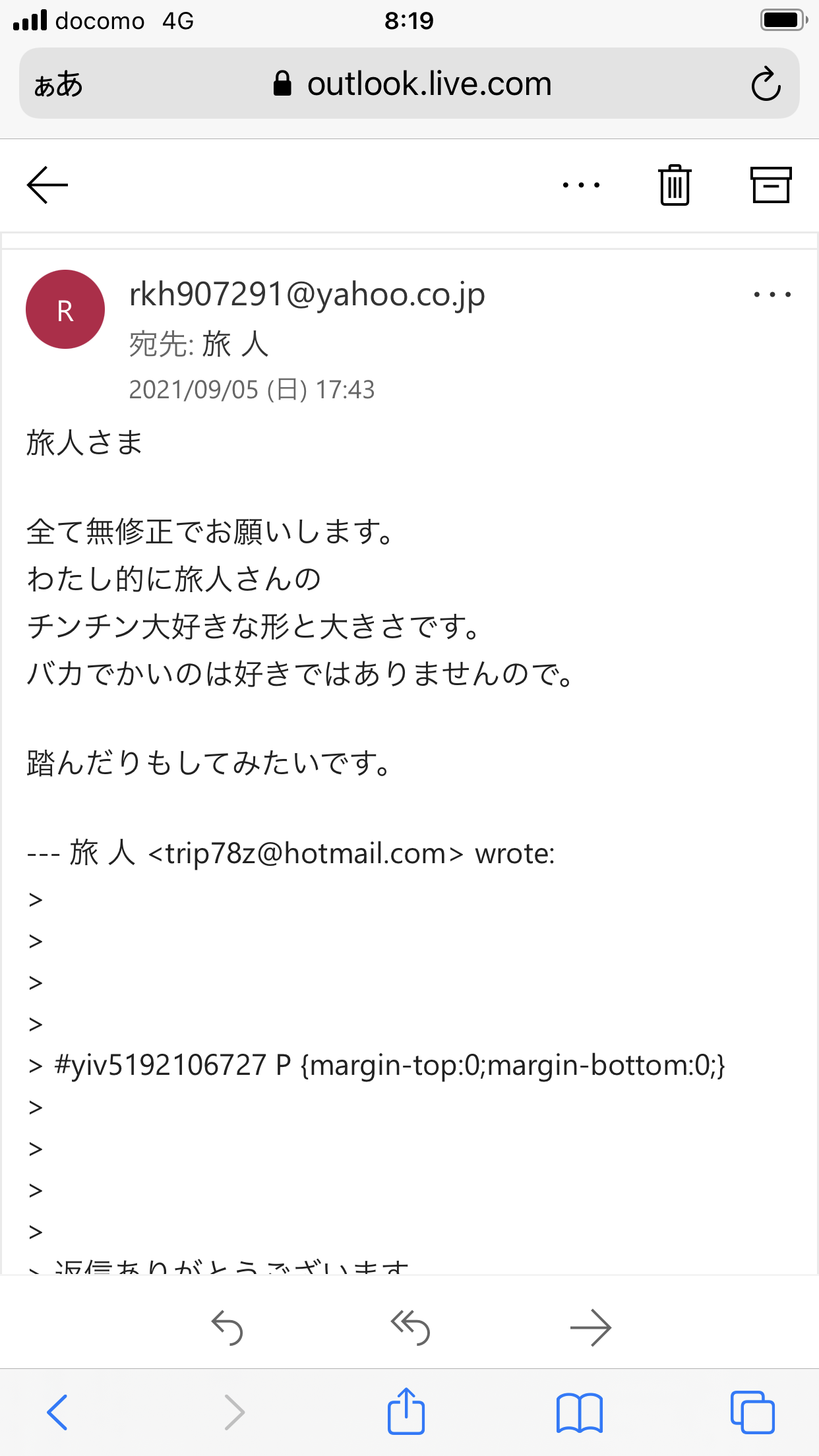Go to the previous page in Safari
This screenshot has width=819, height=1456.
(57, 1412)
